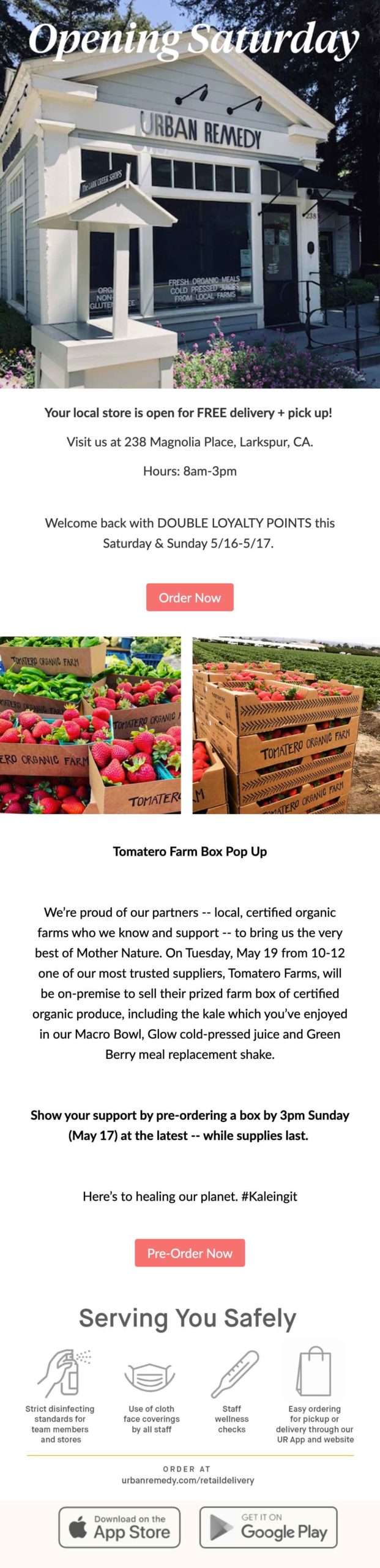Tap the Order Now button
This screenshot has height=1568, width=380.
[190, 597]
